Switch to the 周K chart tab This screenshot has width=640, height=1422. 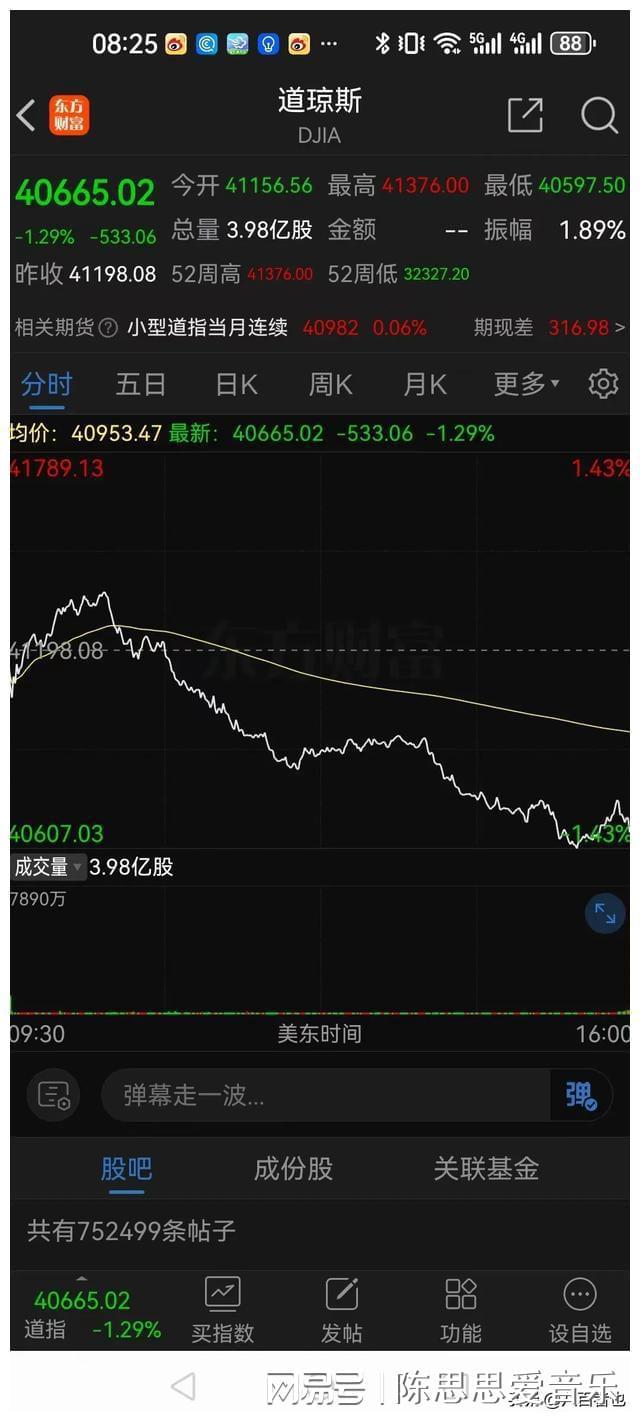point(330,384)
